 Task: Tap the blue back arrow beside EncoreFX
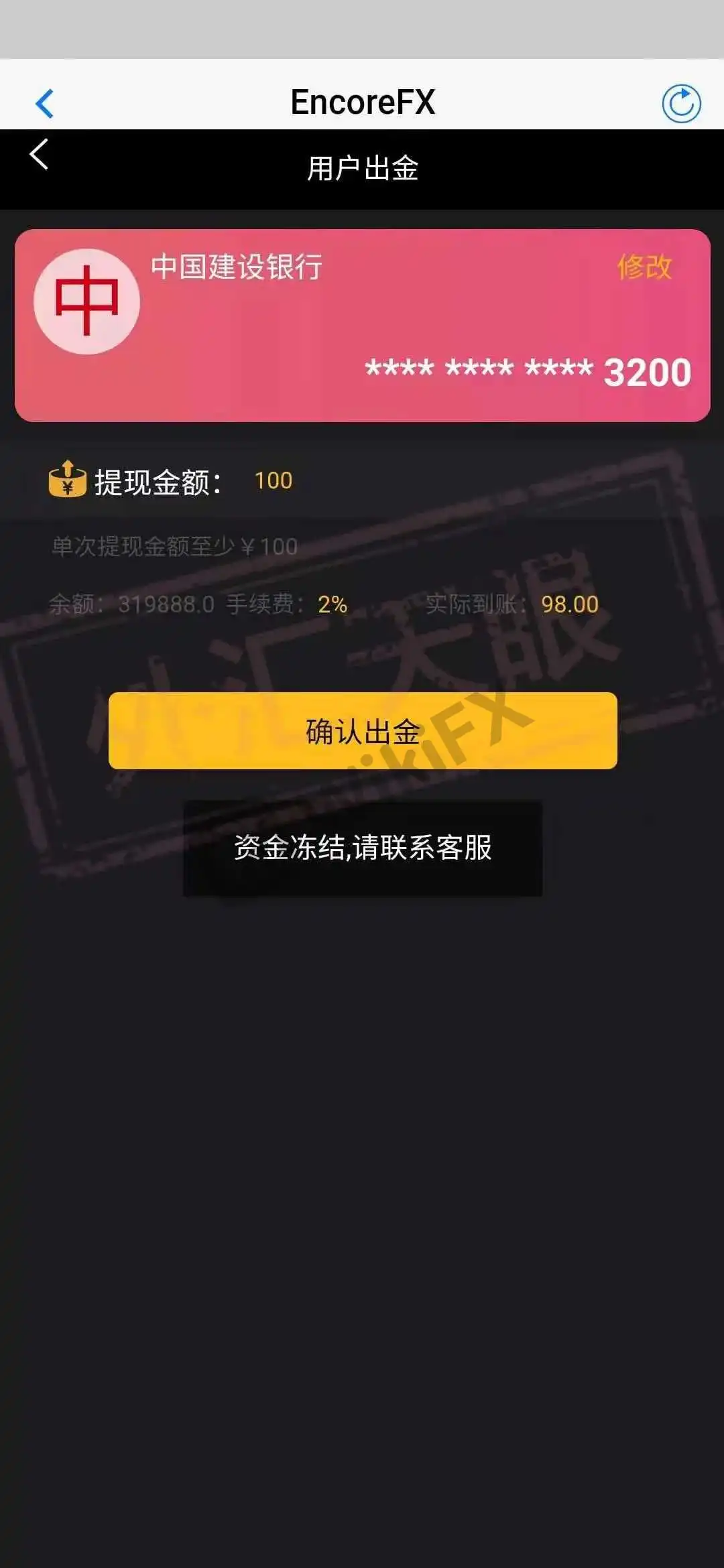[x=44, y=104]
